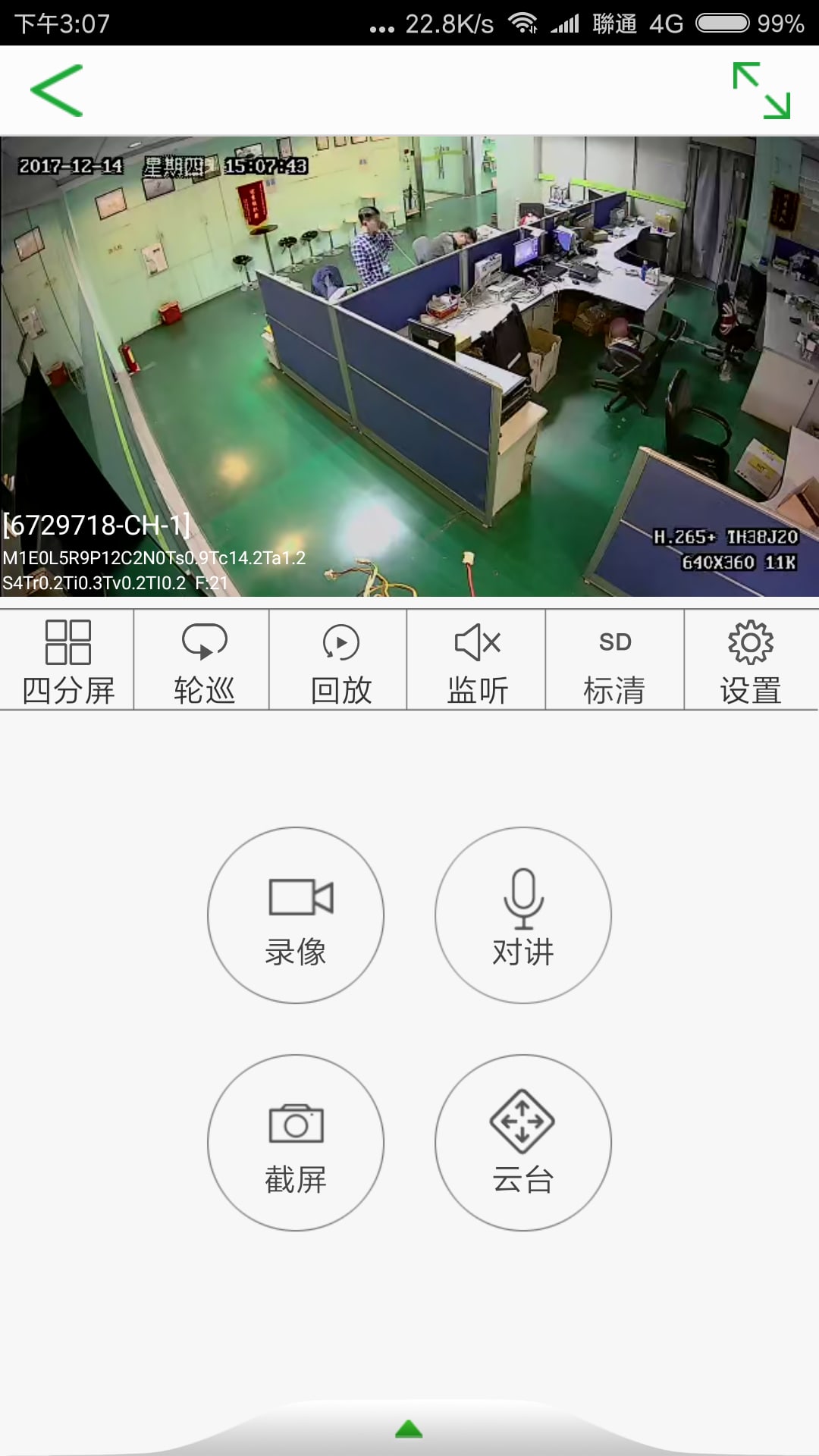Unmute the muted speaker icon

coord(479,641)
